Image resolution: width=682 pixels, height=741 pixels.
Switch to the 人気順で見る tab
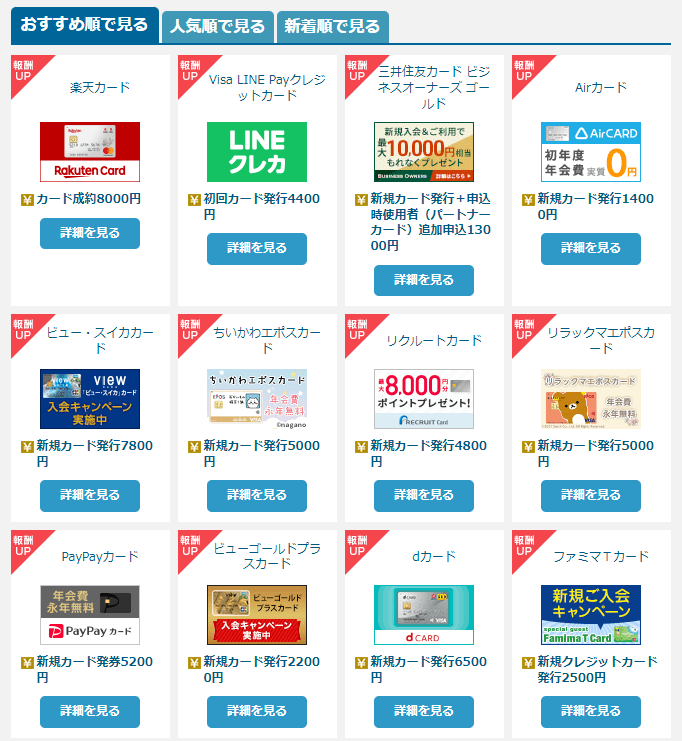tap(217, 27)
